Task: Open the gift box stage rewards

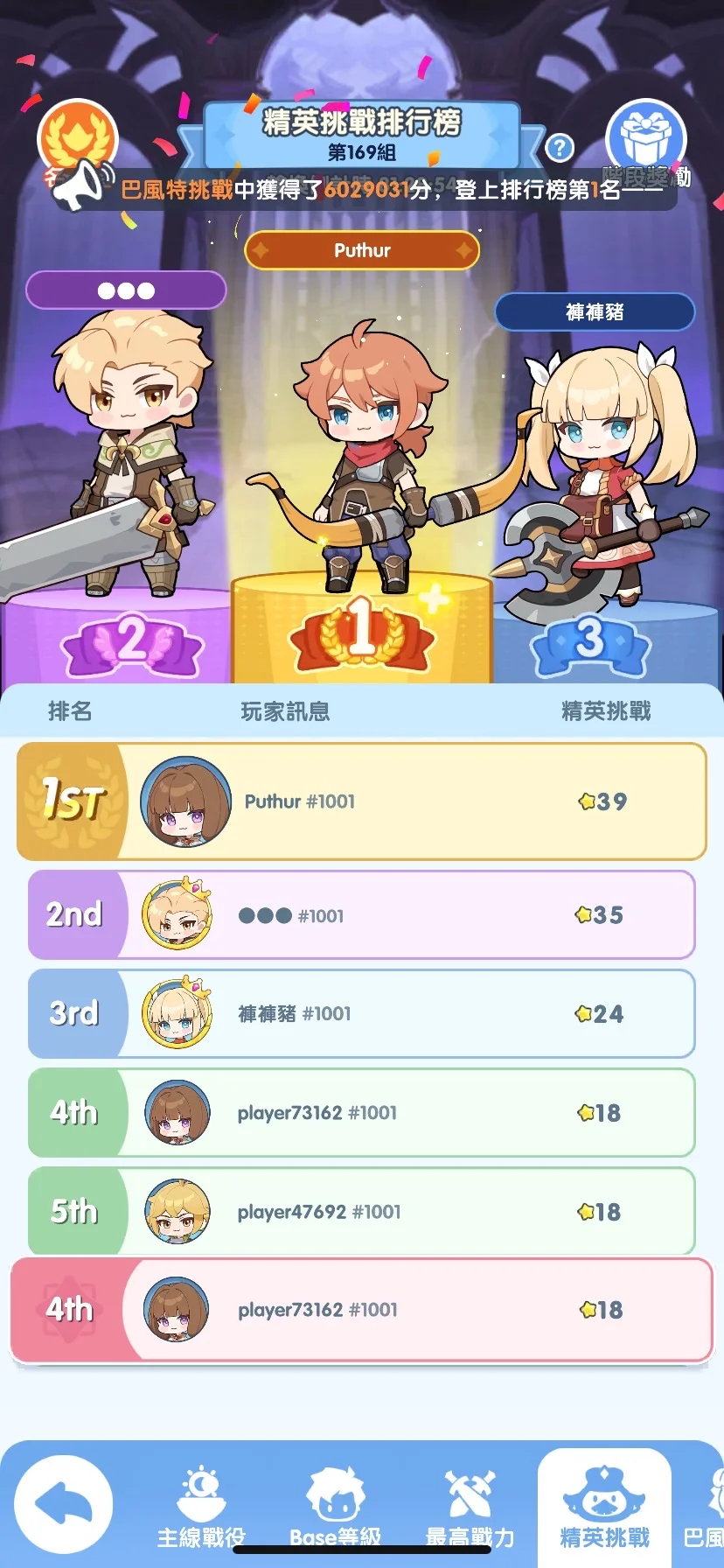Action: [645, 140]
